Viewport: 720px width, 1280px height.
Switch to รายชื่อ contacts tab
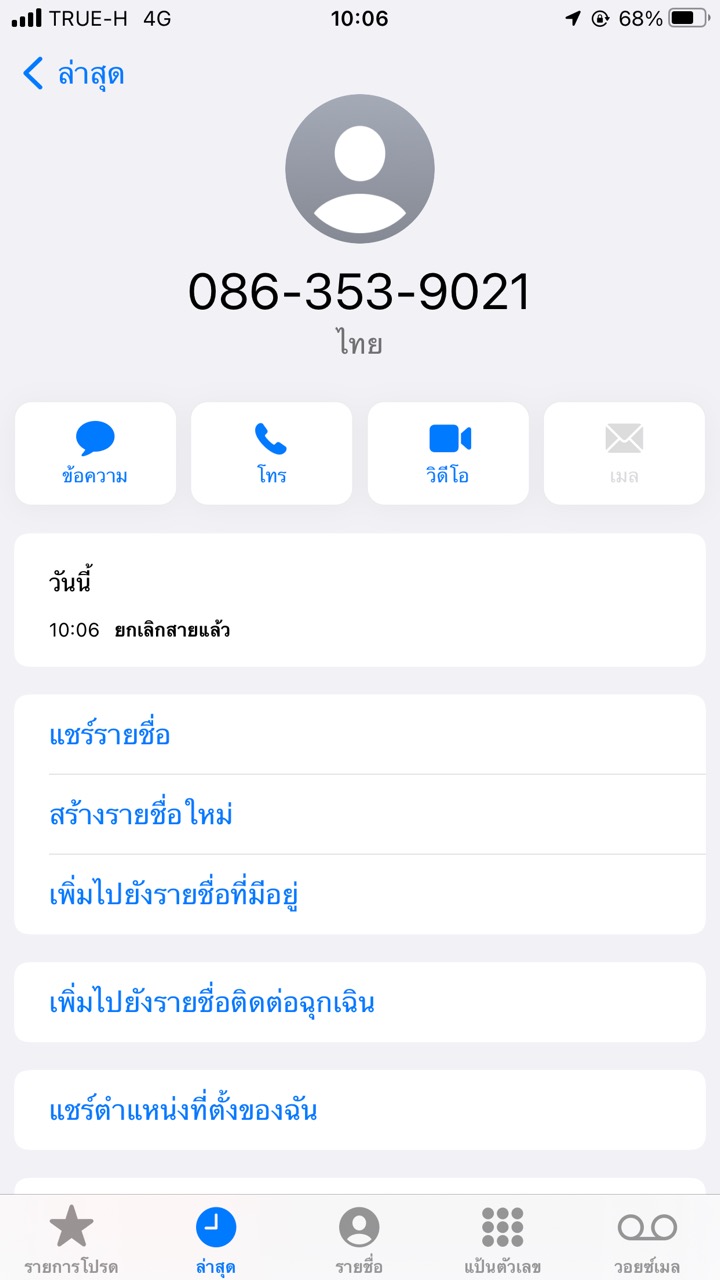click(359, 1239)
